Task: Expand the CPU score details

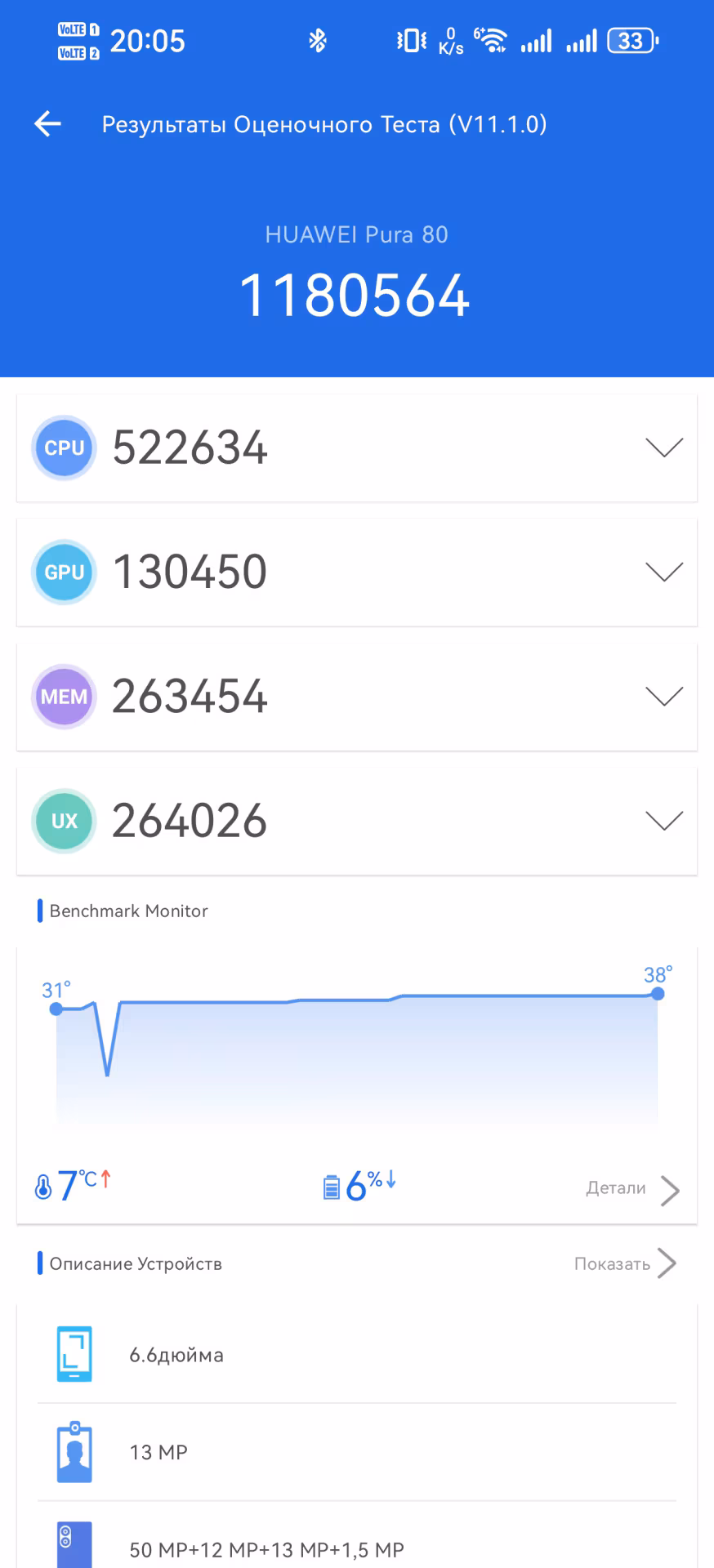Action: (x=663, y=448)
